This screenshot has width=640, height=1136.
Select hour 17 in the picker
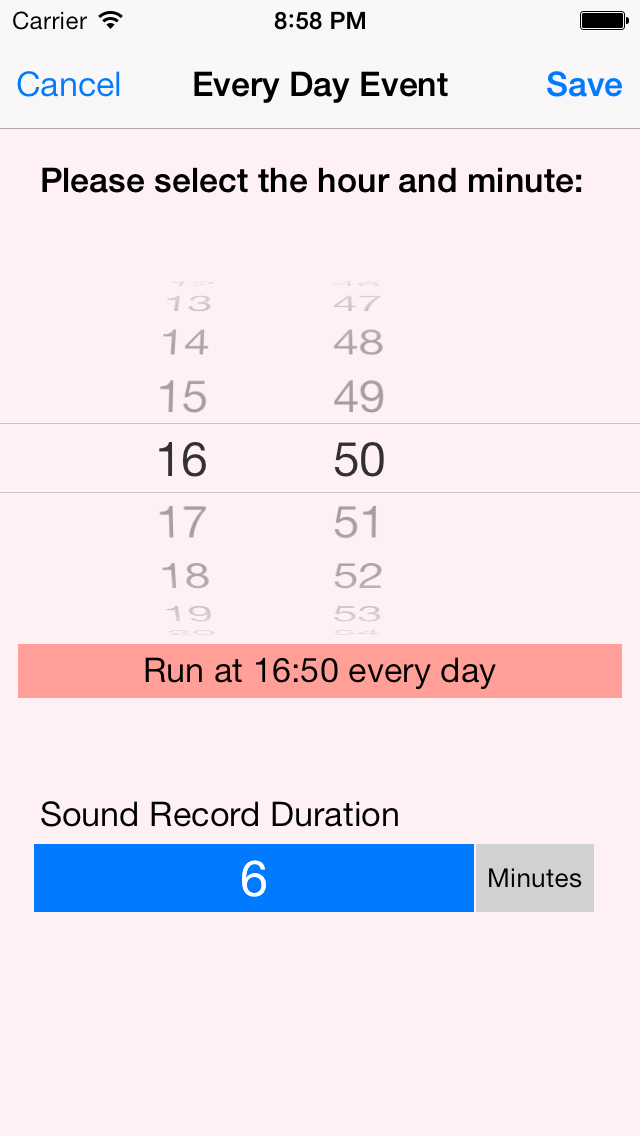click(x=183, y=522)
